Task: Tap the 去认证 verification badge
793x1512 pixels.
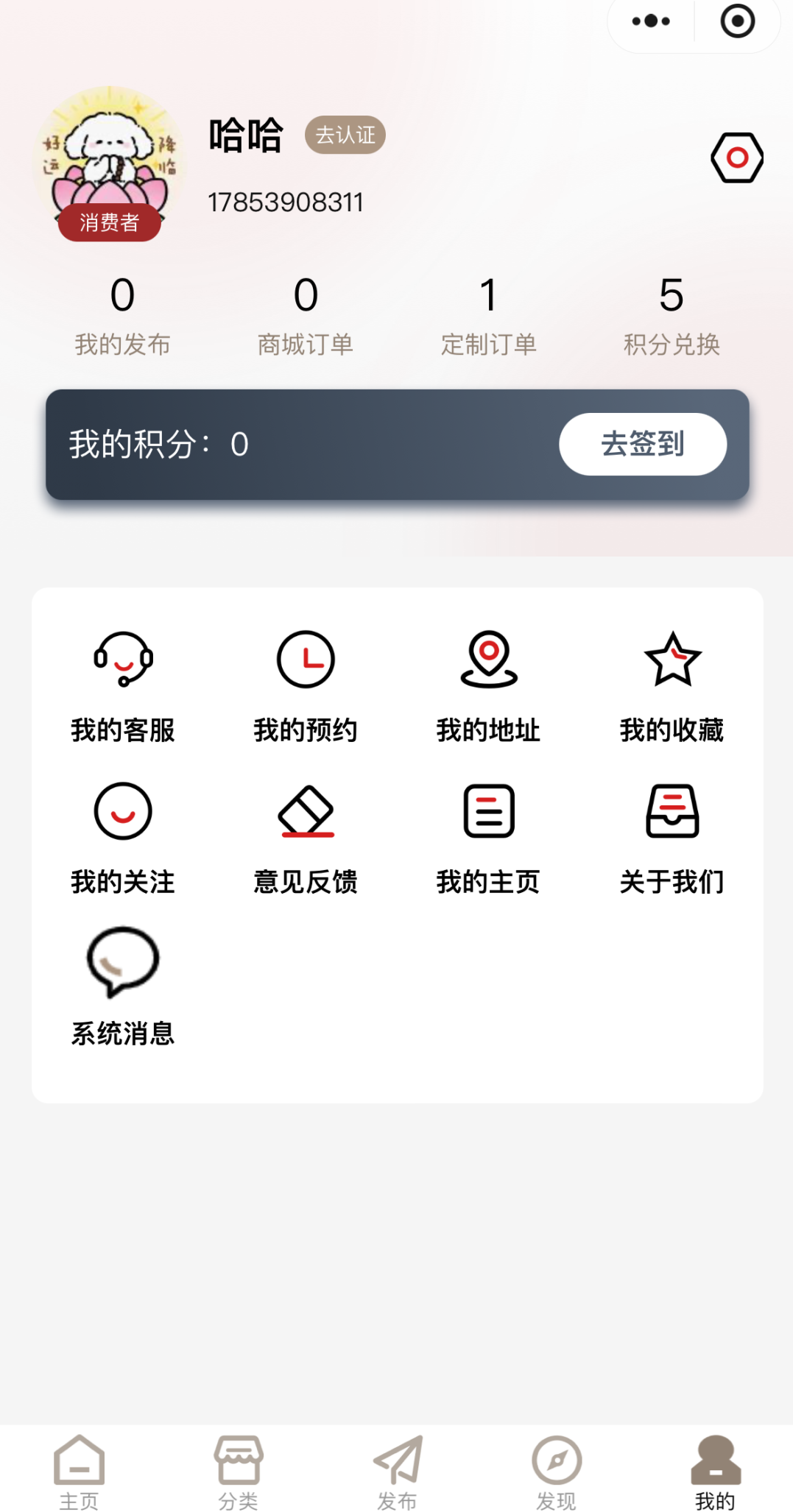Action: 345,135
